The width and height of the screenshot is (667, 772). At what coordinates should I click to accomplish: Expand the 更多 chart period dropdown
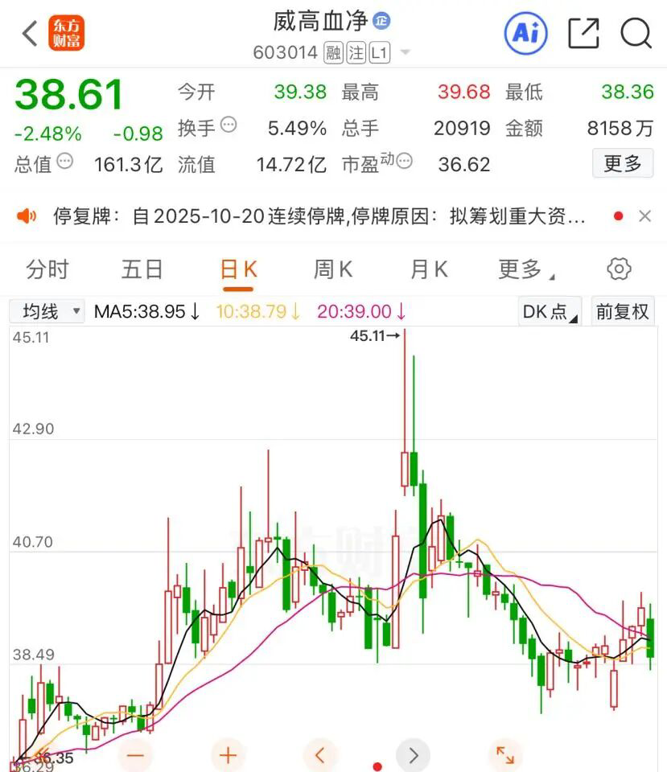(526, 269)
